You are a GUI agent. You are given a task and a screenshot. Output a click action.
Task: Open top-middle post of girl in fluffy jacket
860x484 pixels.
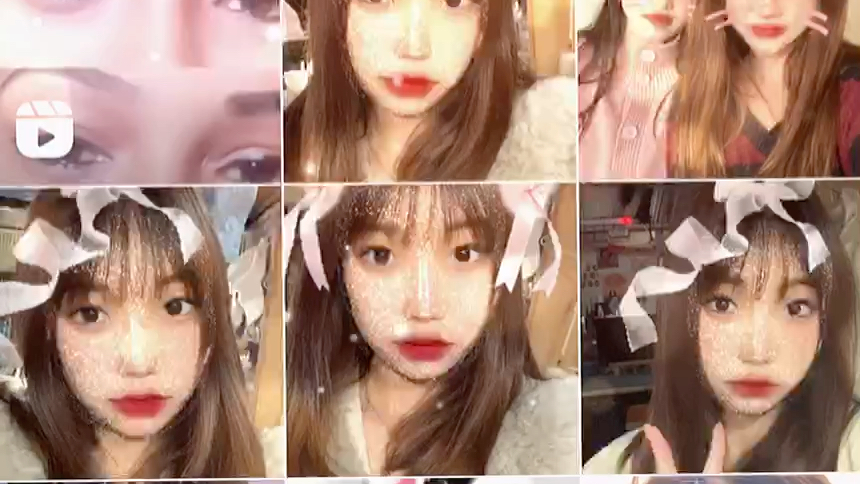point(430,90)
